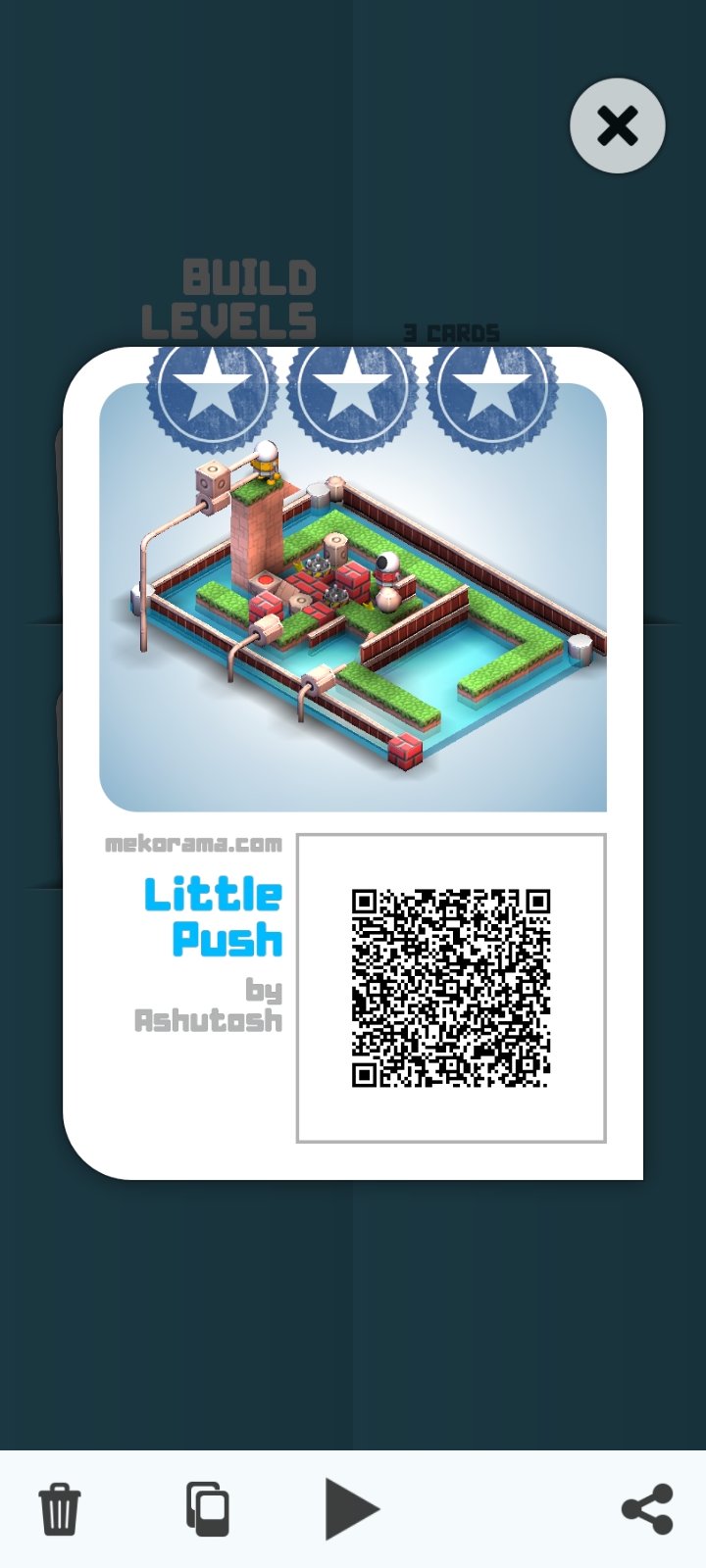Duplicate the level card
The height and width of the screenshot is (1568, 706).
[208, 1508]
